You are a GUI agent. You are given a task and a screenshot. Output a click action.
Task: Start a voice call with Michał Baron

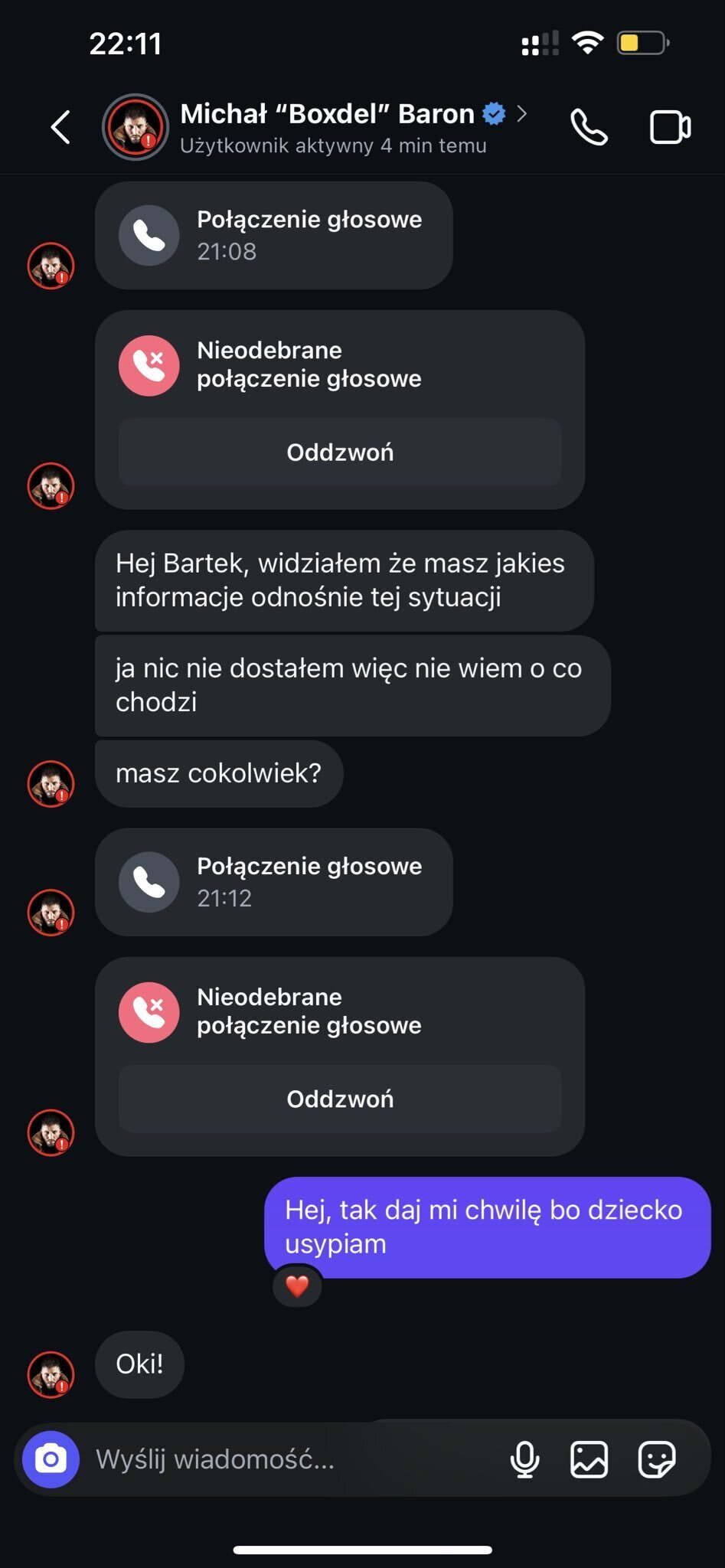[589, 127]
